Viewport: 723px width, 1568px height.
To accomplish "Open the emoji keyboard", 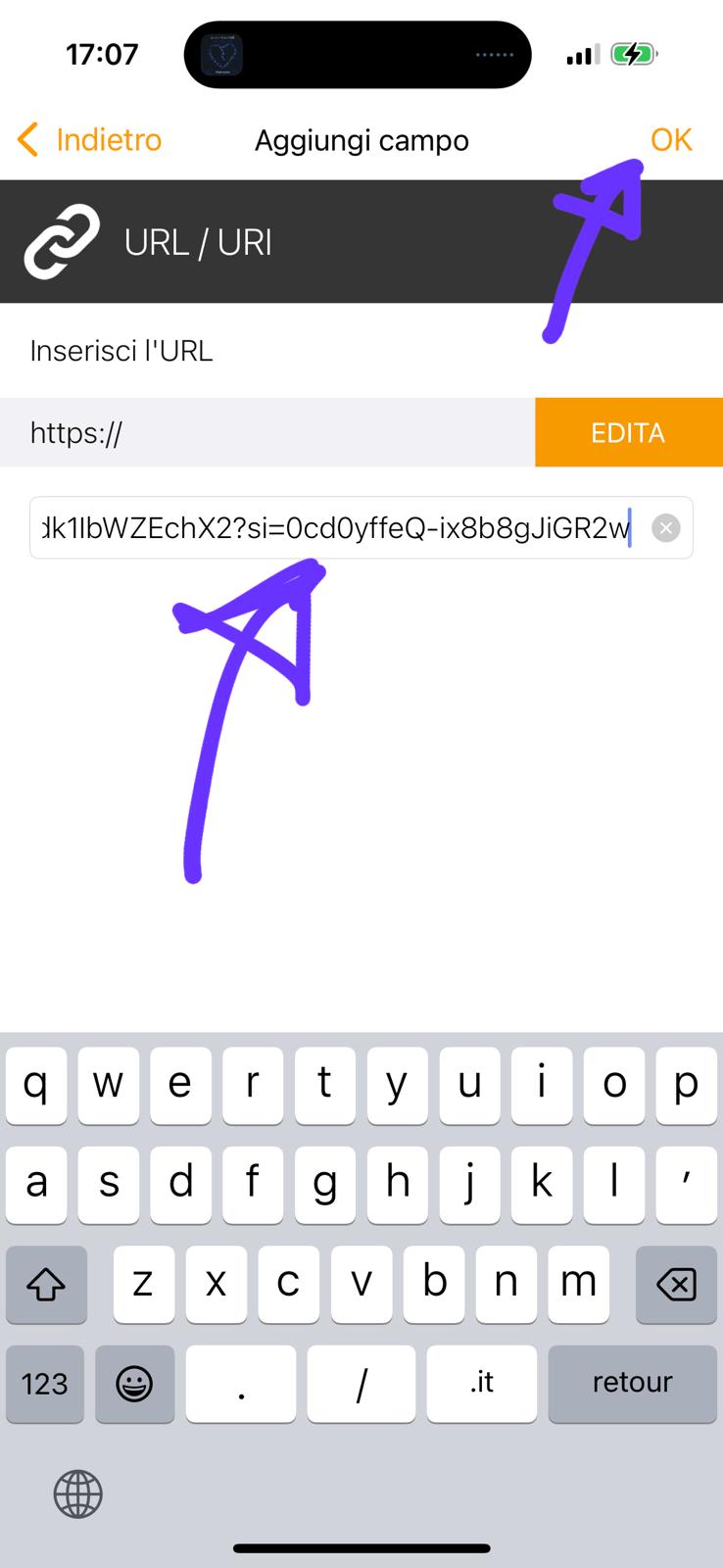I will coord(134,1383).
